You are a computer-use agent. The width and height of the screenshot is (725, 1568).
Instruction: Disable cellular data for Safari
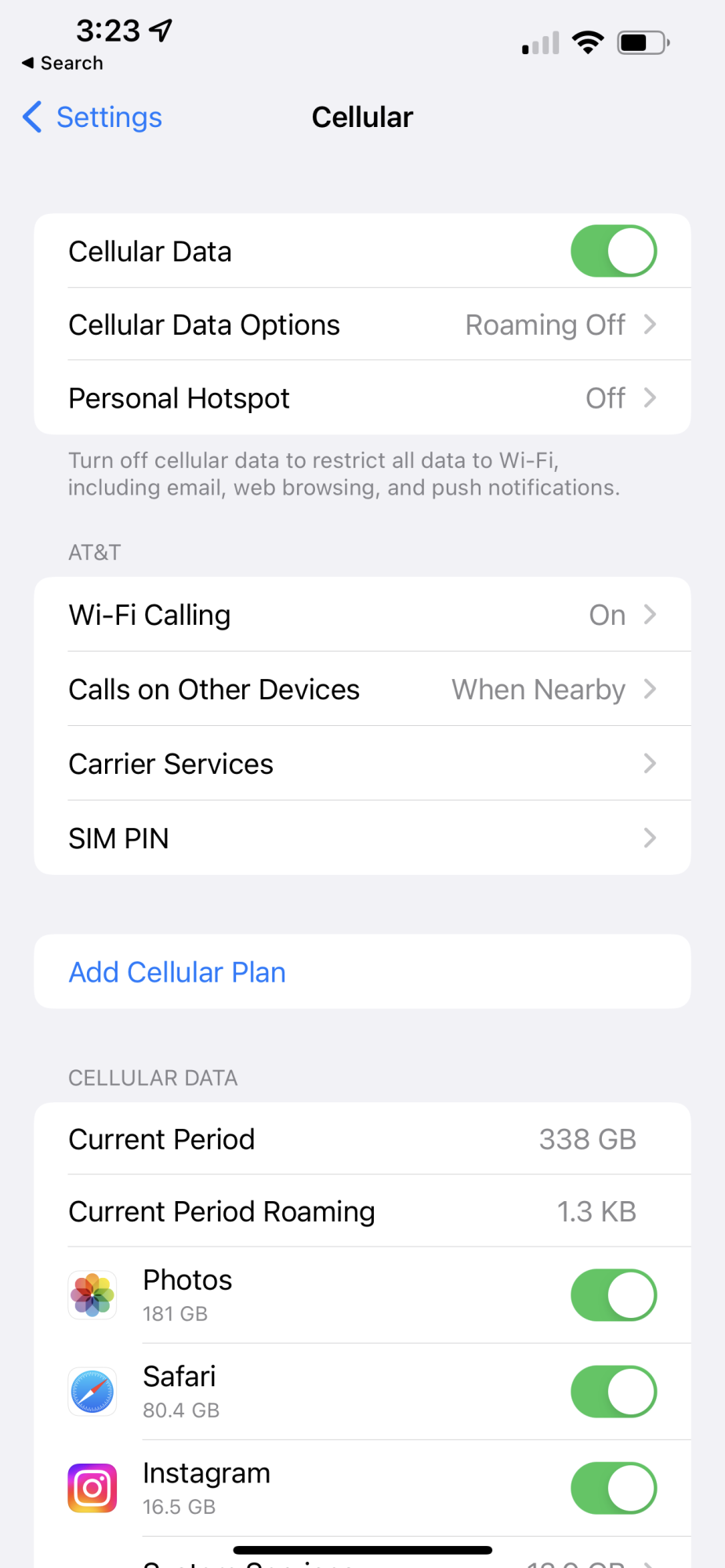613,1392
